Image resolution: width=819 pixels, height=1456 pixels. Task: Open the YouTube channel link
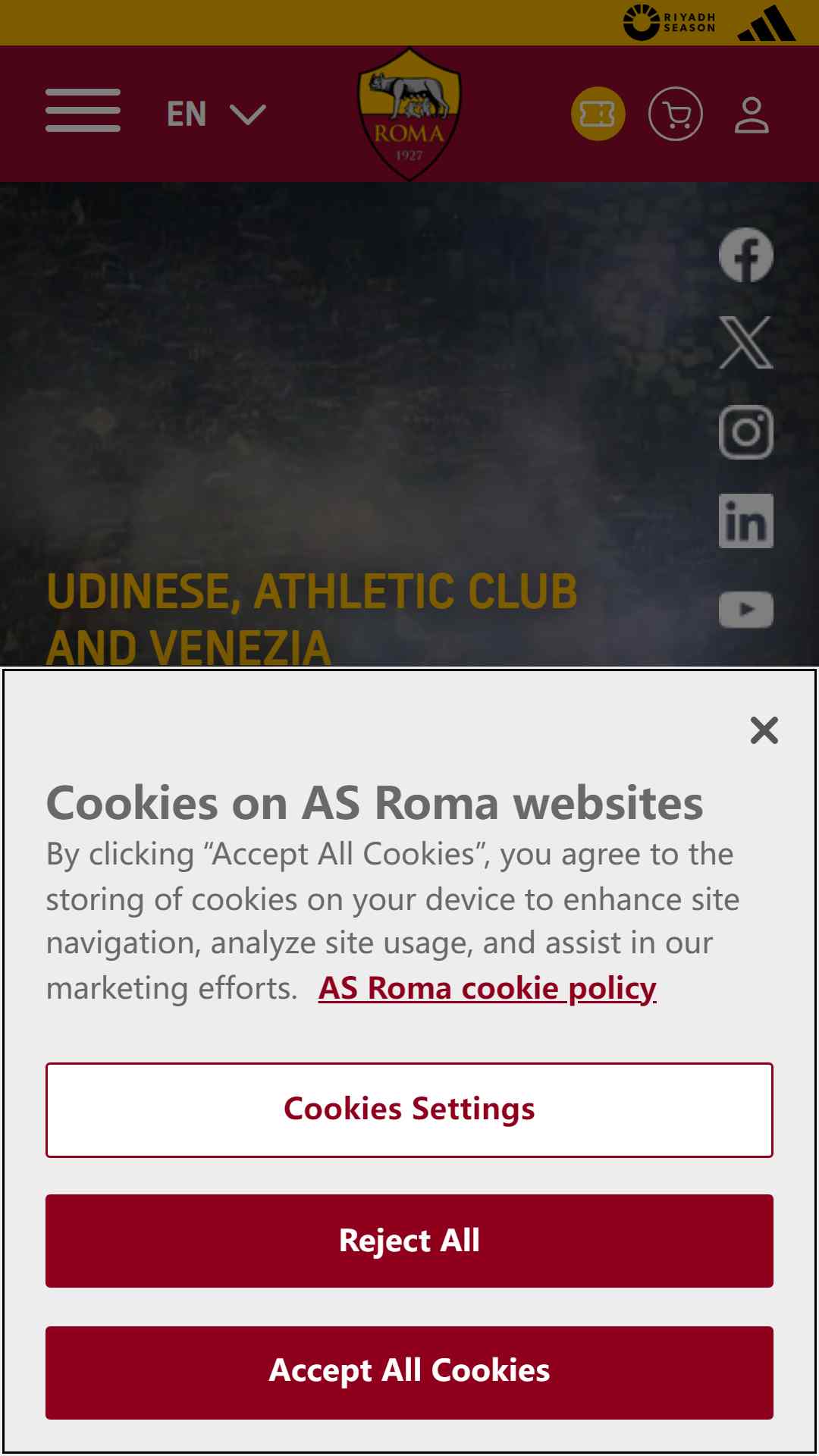[x=746, y=610]
